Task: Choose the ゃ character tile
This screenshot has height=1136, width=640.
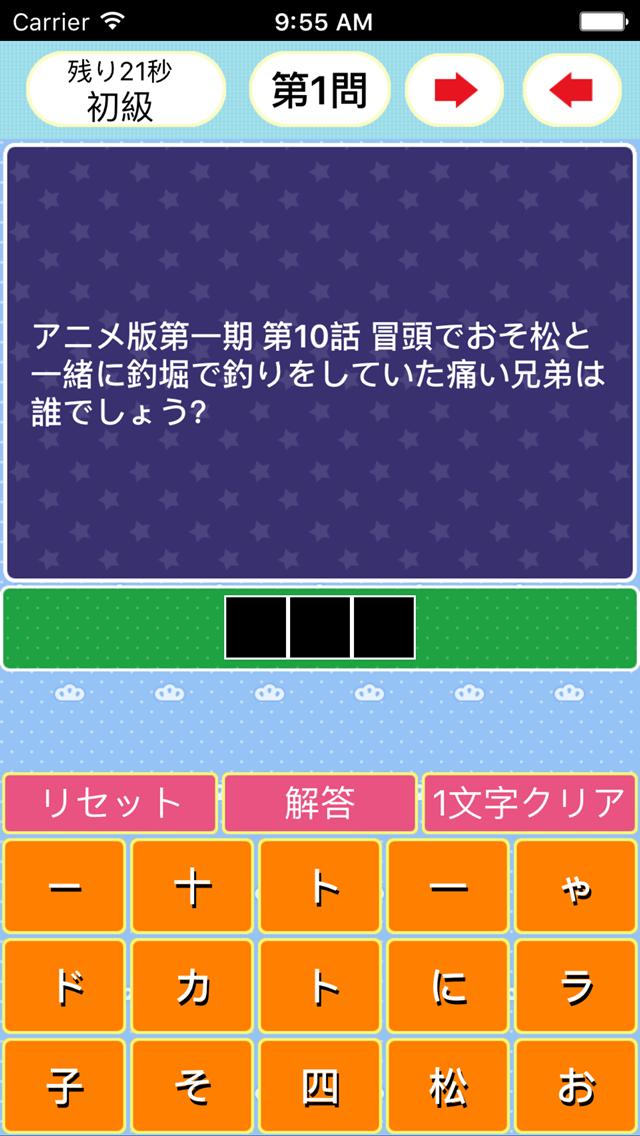Action: pos(576,886)
